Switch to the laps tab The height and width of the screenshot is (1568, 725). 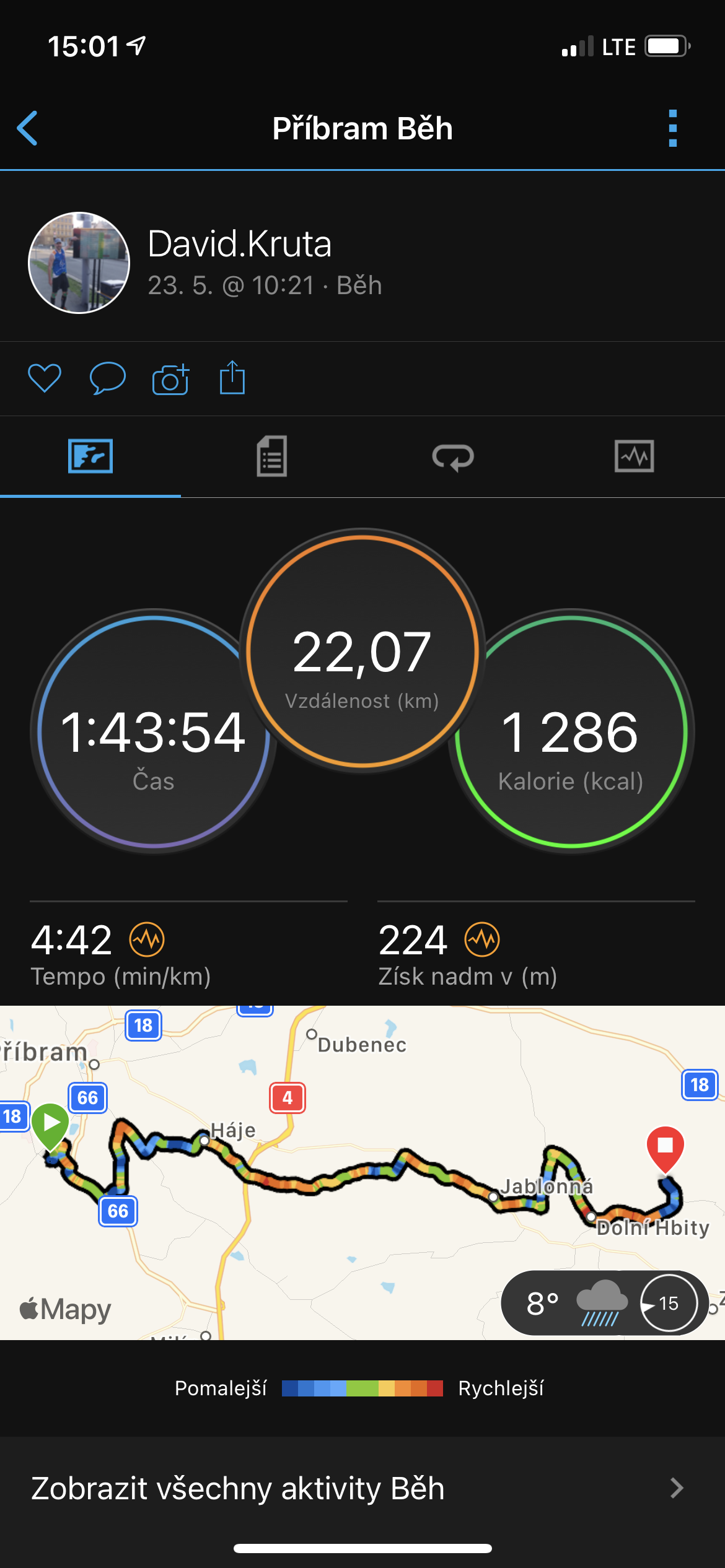tap(453, 456)
